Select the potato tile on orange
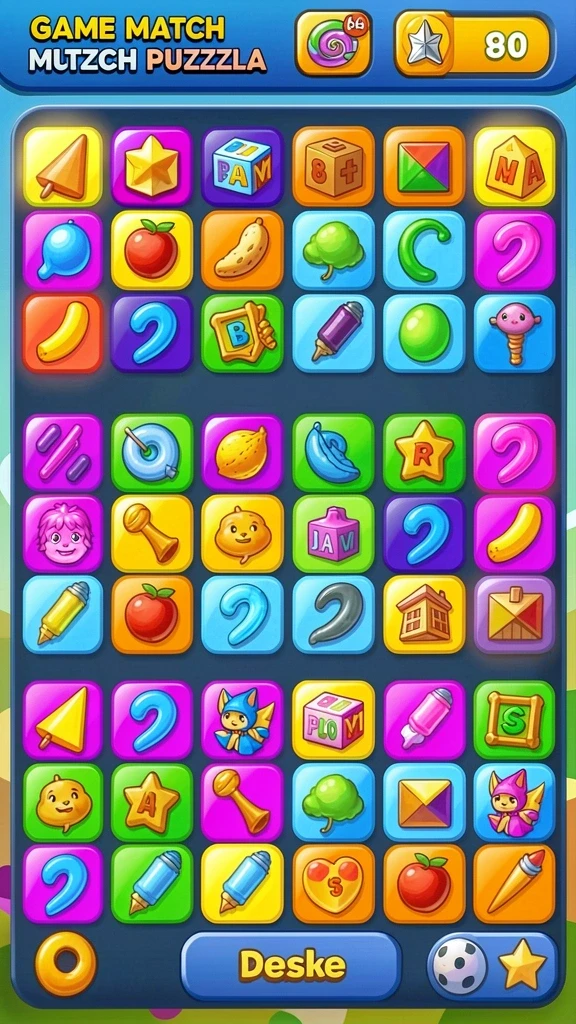The image size is (576, 1024). click(242, 251)
